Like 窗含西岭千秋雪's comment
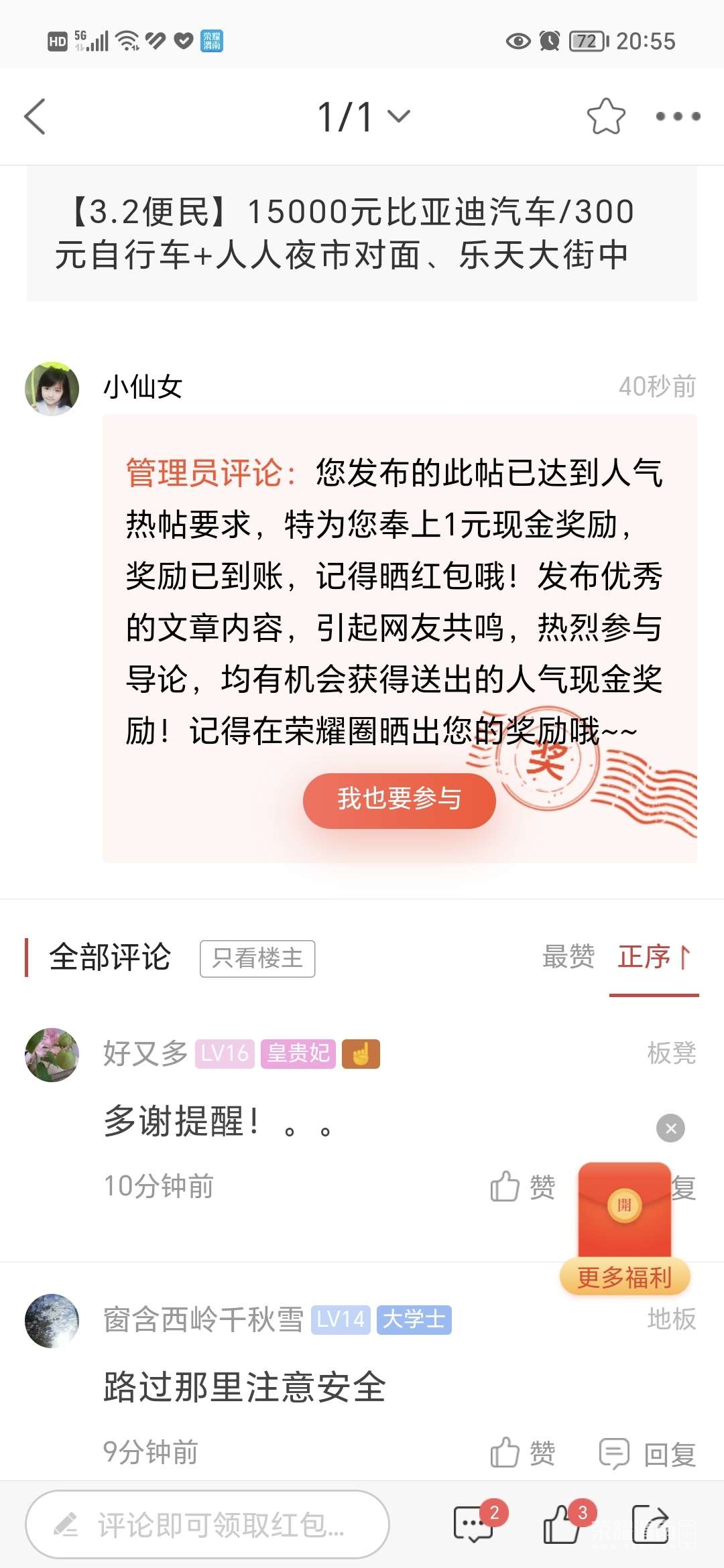 pyautogui.click(x=523, y=1453)
